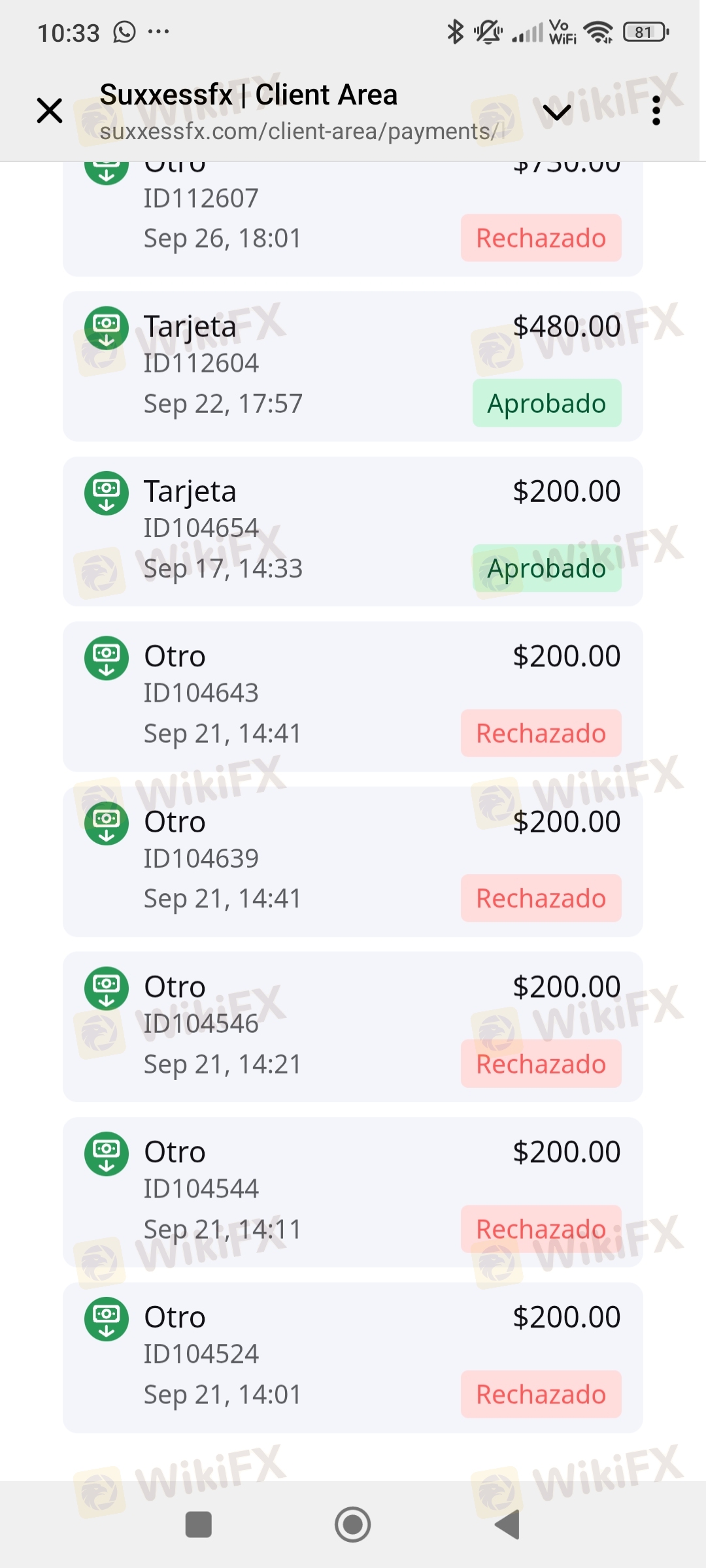
Task: Tap the transaction card ID104524
Action: tap(353, 1358)
